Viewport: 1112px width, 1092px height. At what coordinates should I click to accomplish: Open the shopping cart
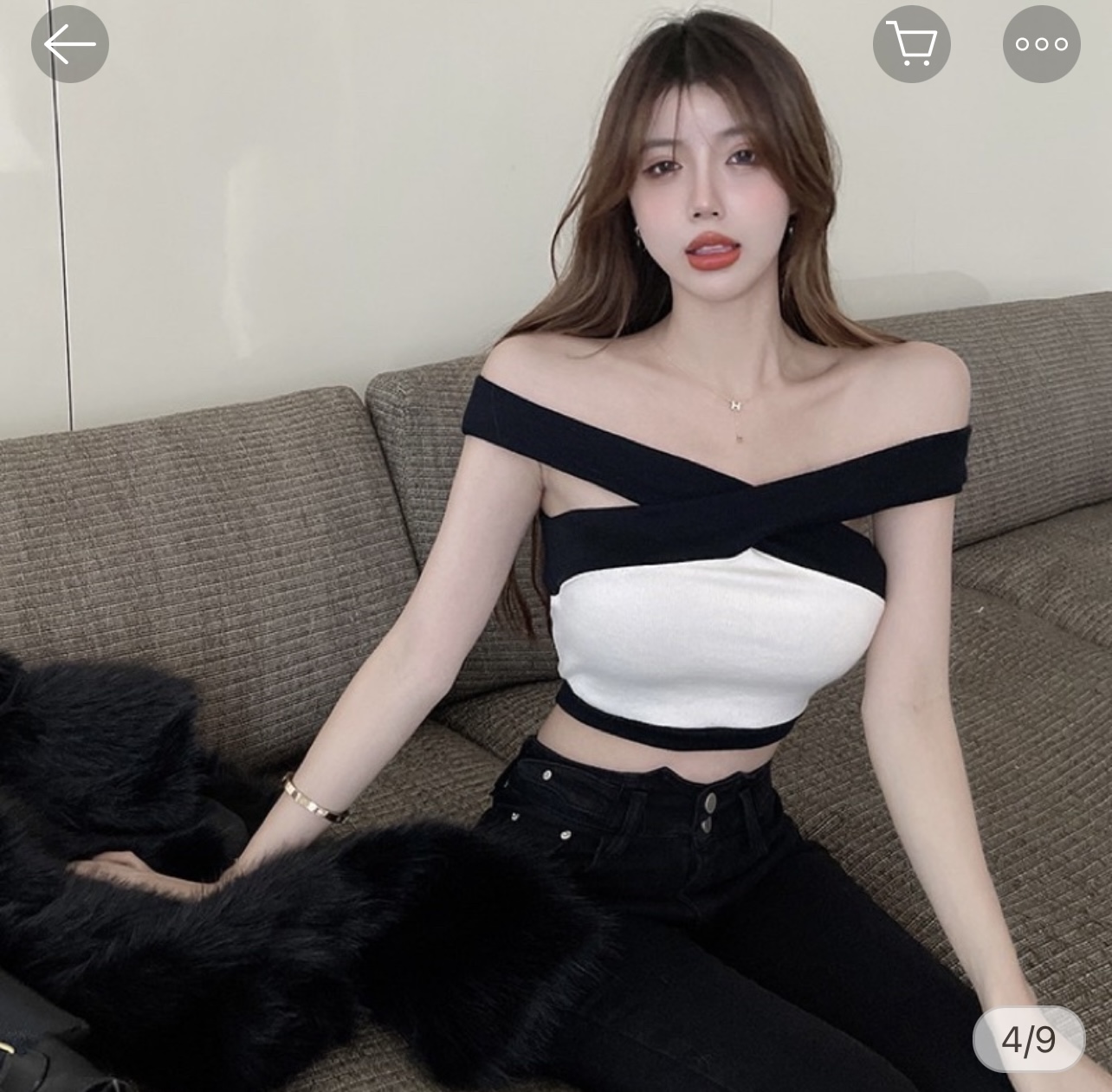pyautogui.click(x=911, y=44)
